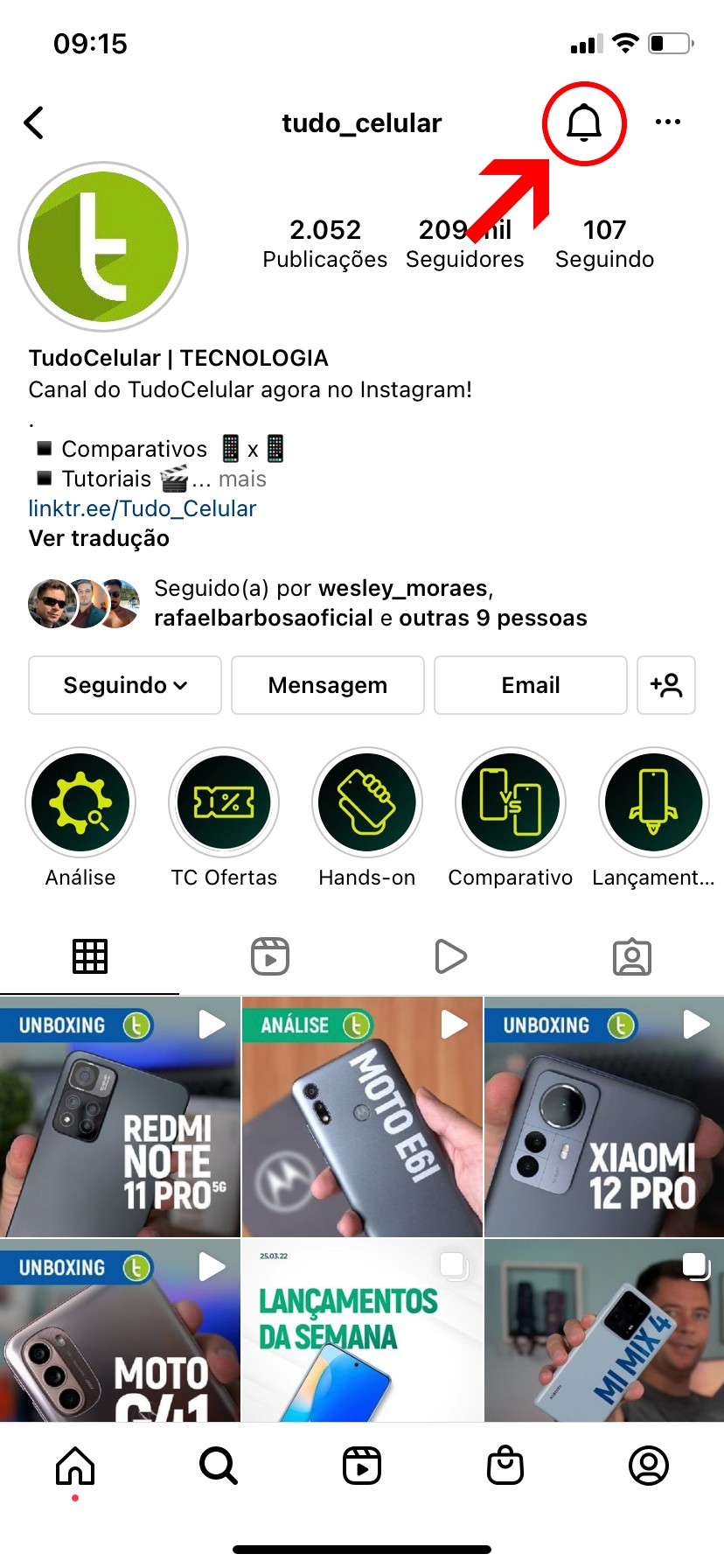The width and height of the screenshot is (724, 1568).
Task: Go to the Home feed tab
Action: [75, 1466]
